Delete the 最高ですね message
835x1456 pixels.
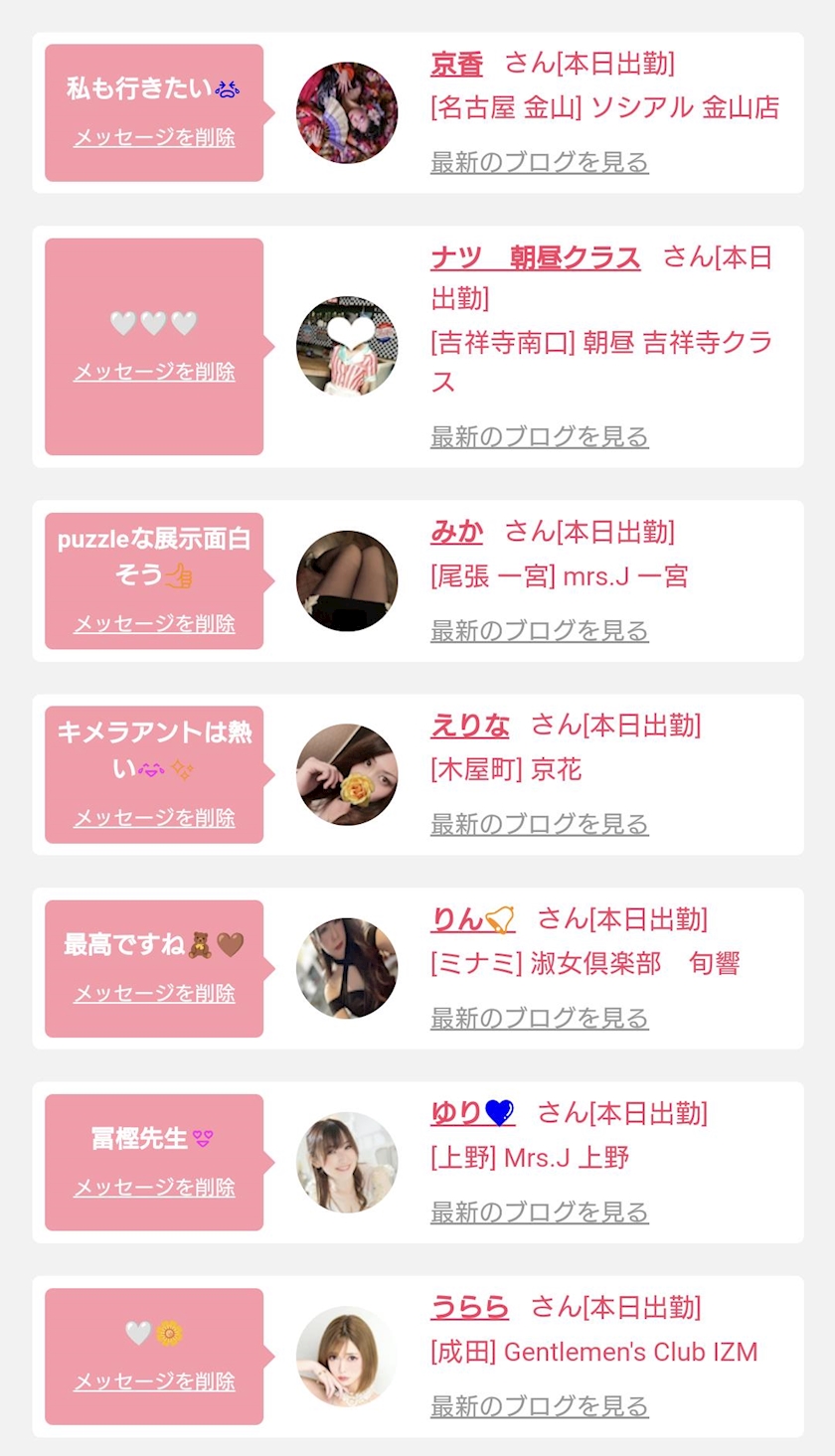coord(154,994)
